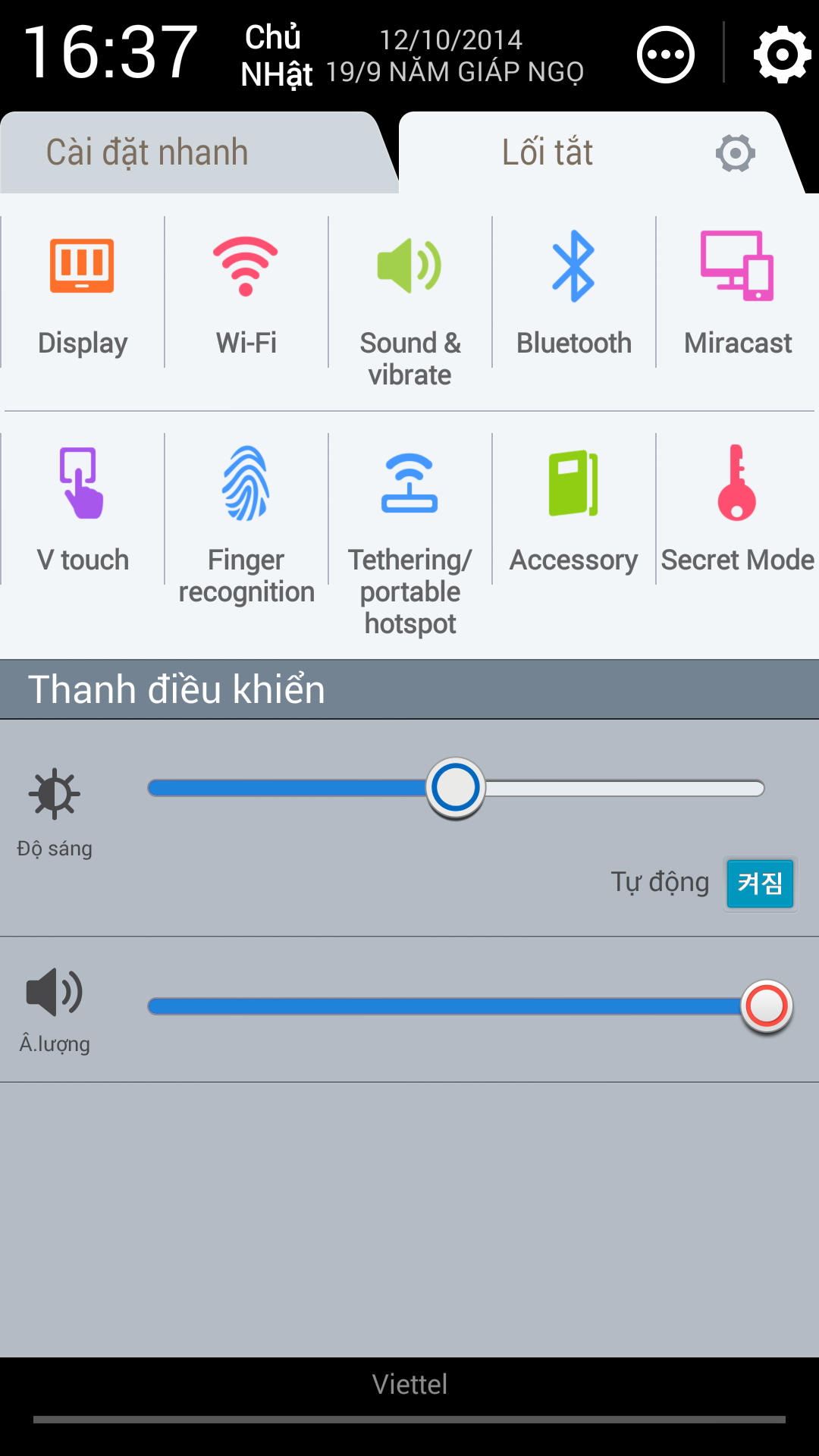The image size is (819, 1456).
Task: Launch the Miracast shortcut
Action: [737, 293]
